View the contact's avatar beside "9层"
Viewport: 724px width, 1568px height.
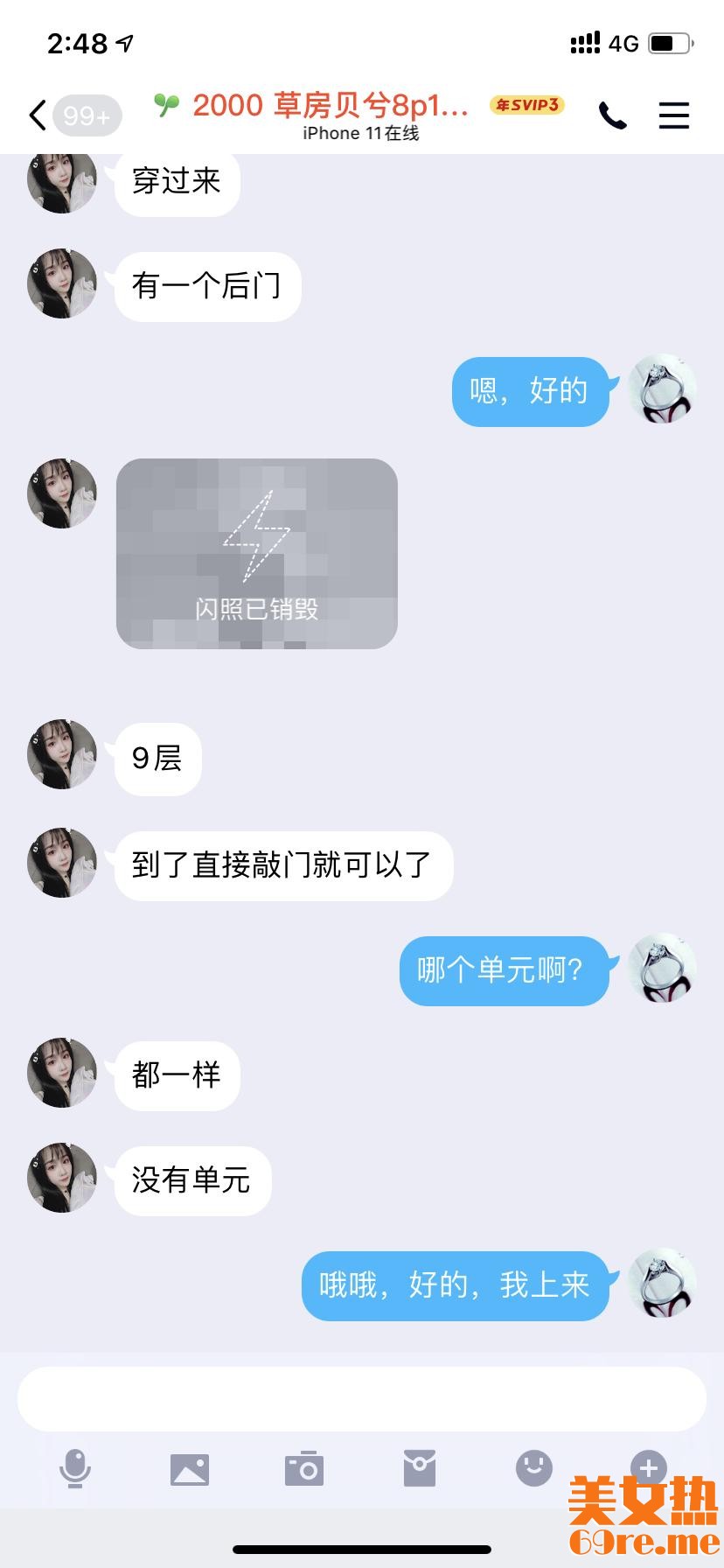click(62, 754)
